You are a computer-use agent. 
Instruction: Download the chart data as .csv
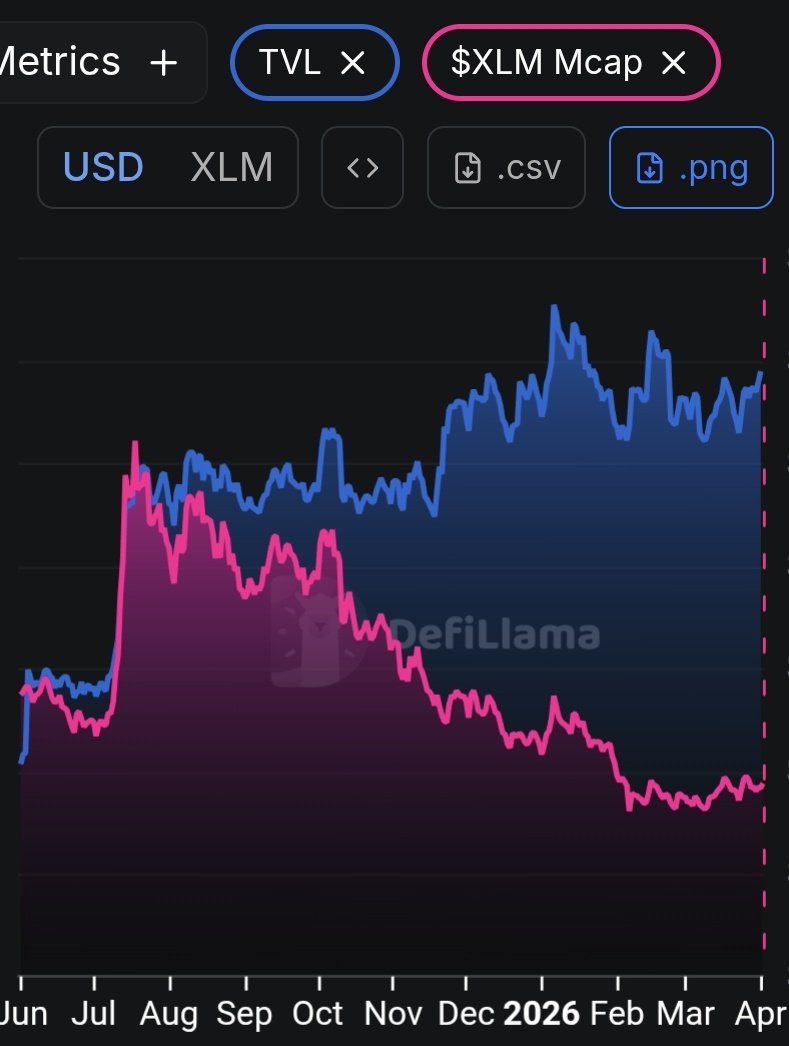[506, 167]
